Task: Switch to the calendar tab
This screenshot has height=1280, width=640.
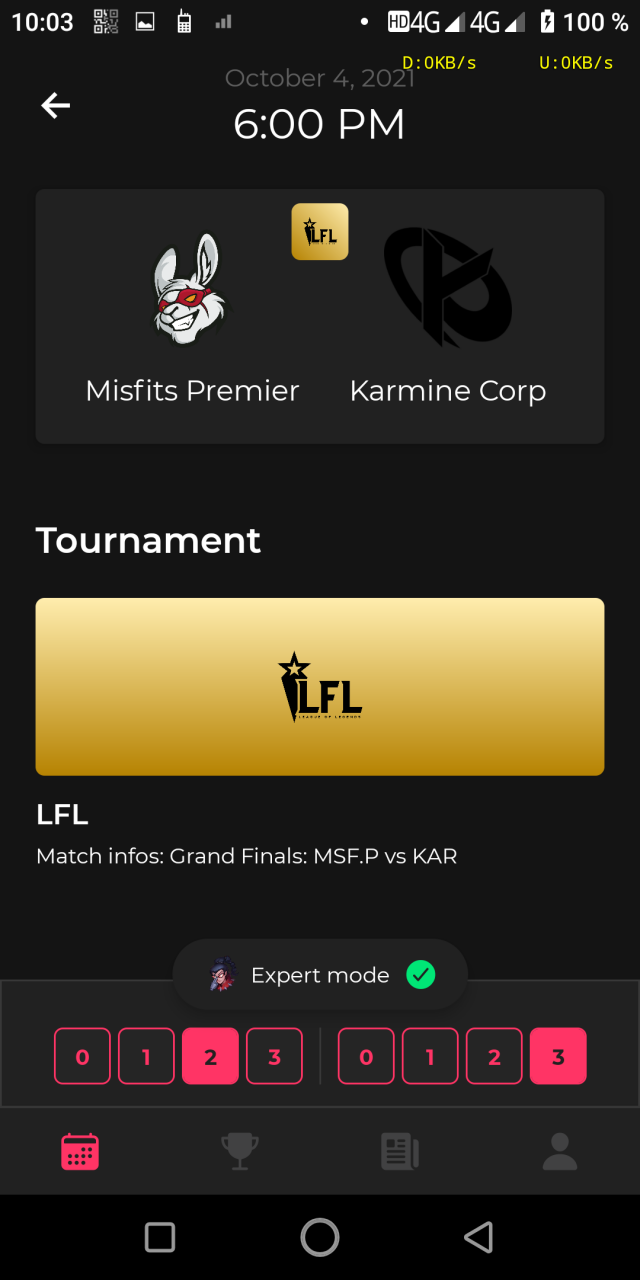Action: (x=80, y=1151)
